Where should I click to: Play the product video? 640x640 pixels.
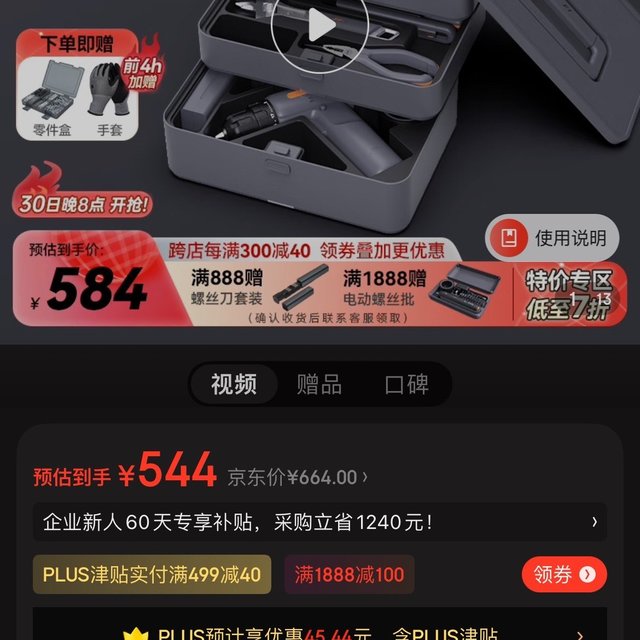click(x=319, y=25)
